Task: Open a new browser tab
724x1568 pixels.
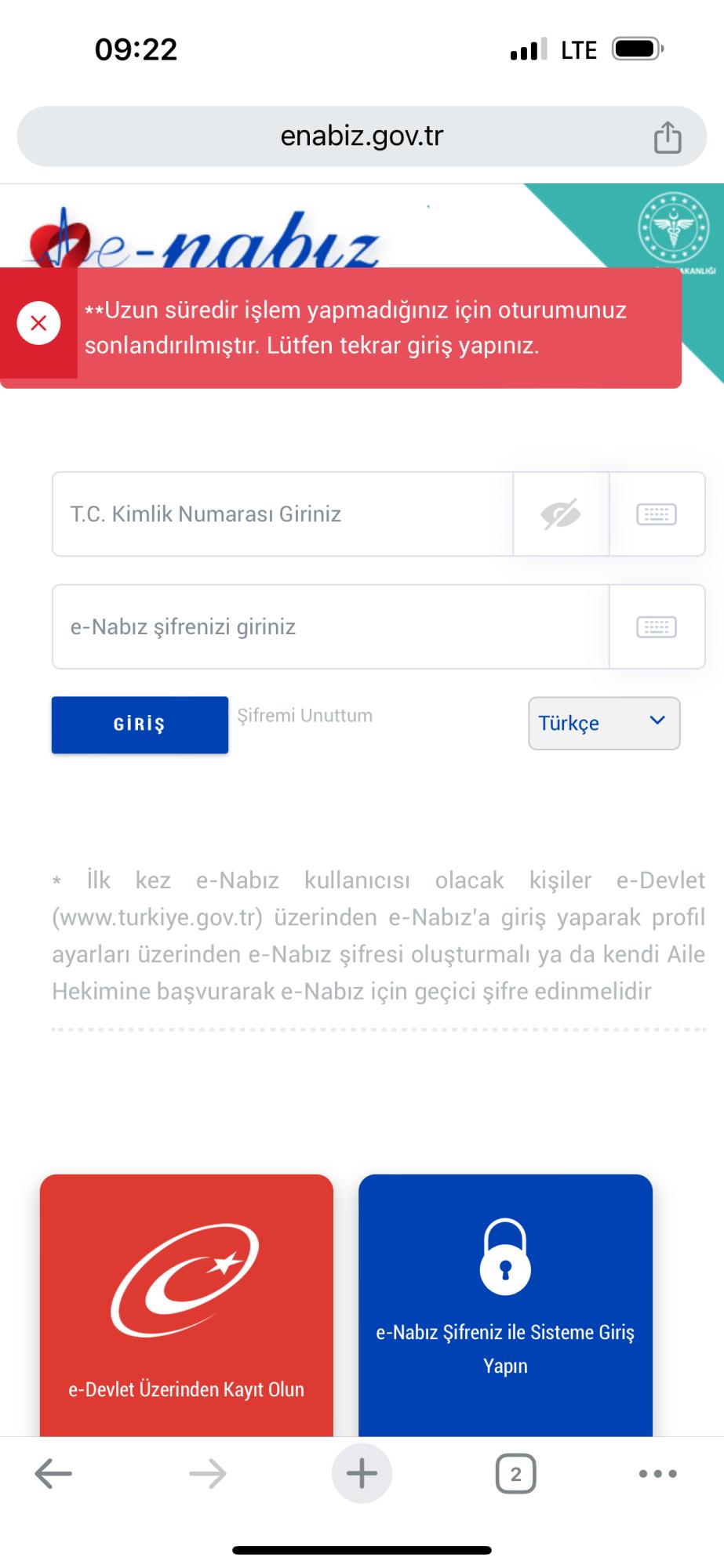Action: 362,1474
